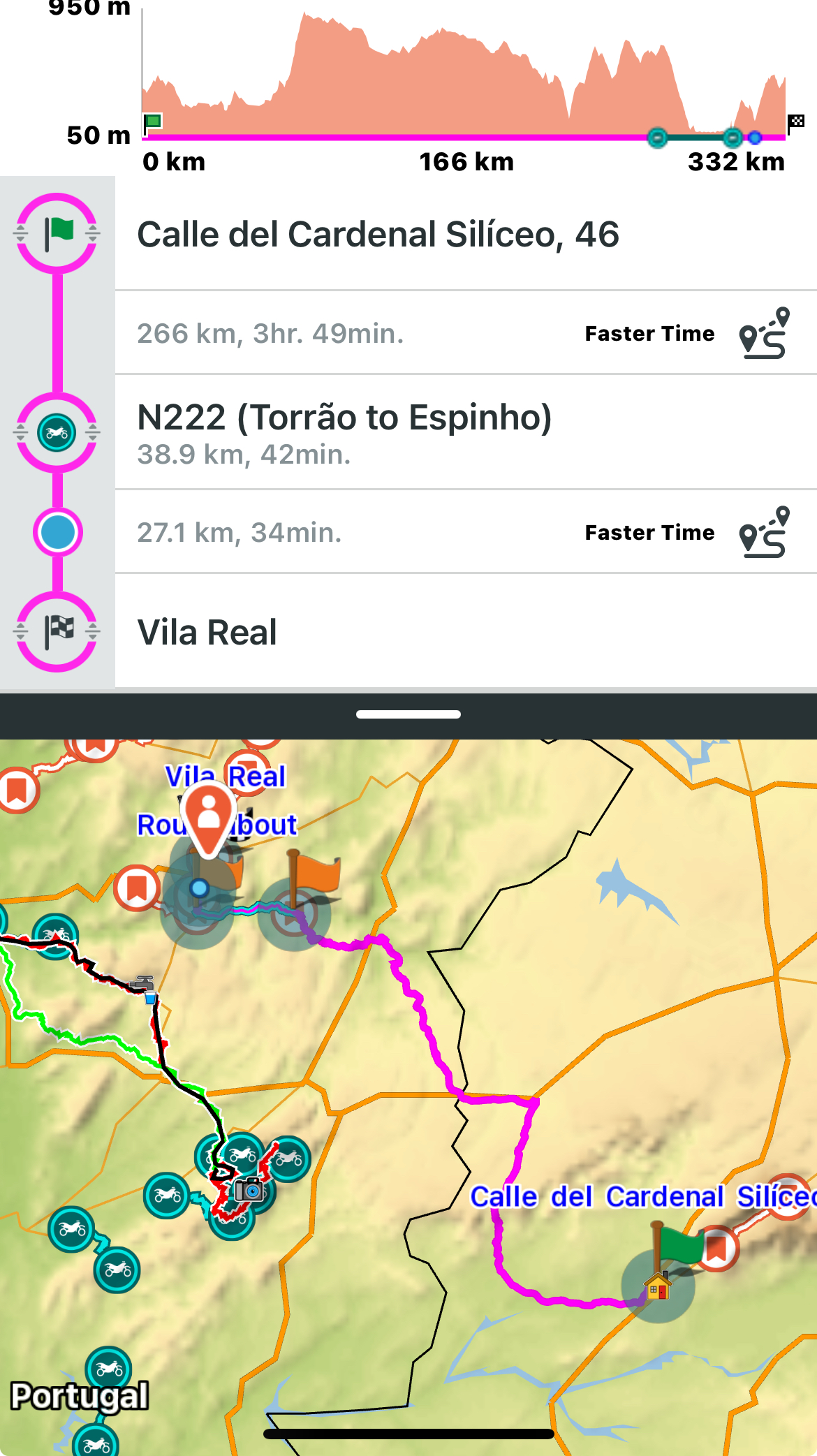This screenshot has height=1456, width=817.
Task: Tap the motorcycle waypoint icon in timeline
Action: pos(57,433)
